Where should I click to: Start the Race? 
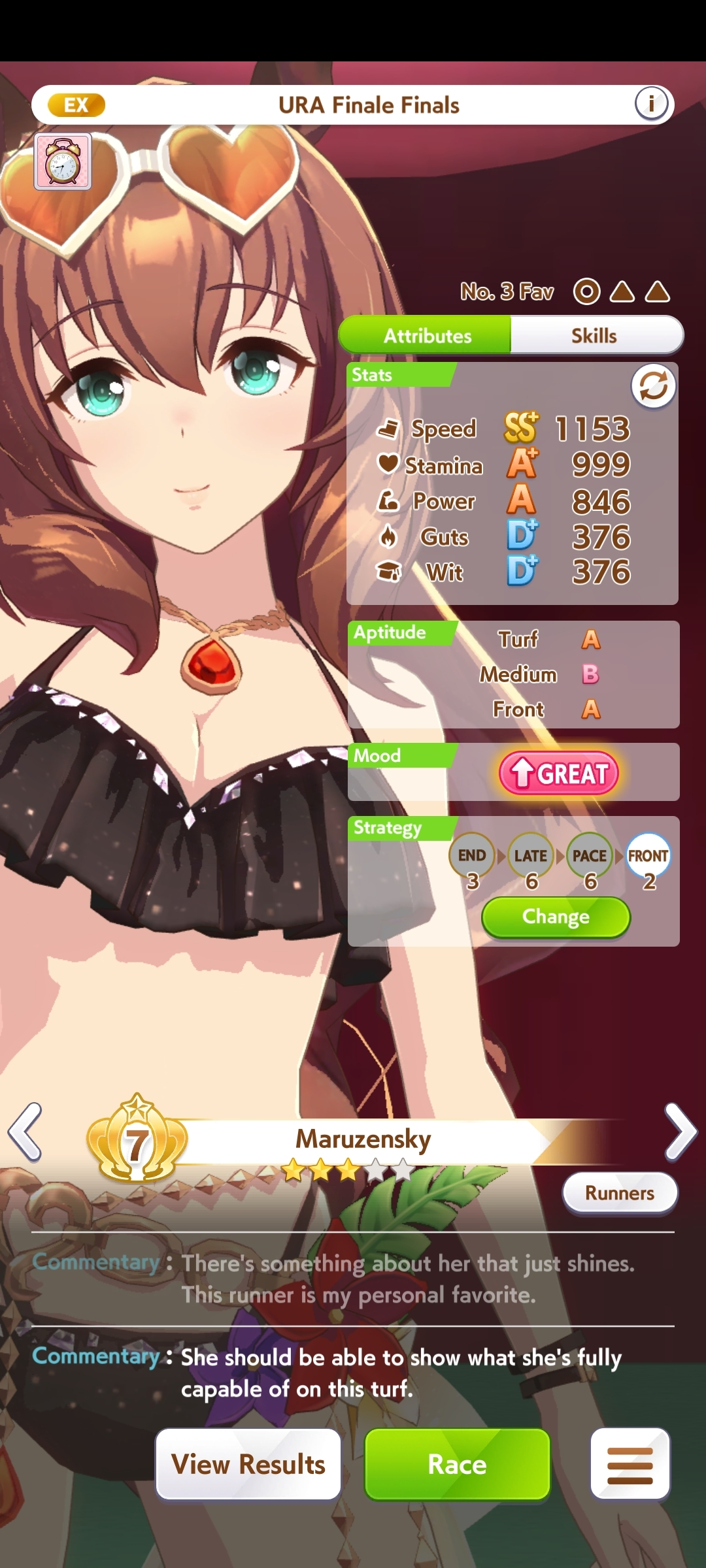457,1464
